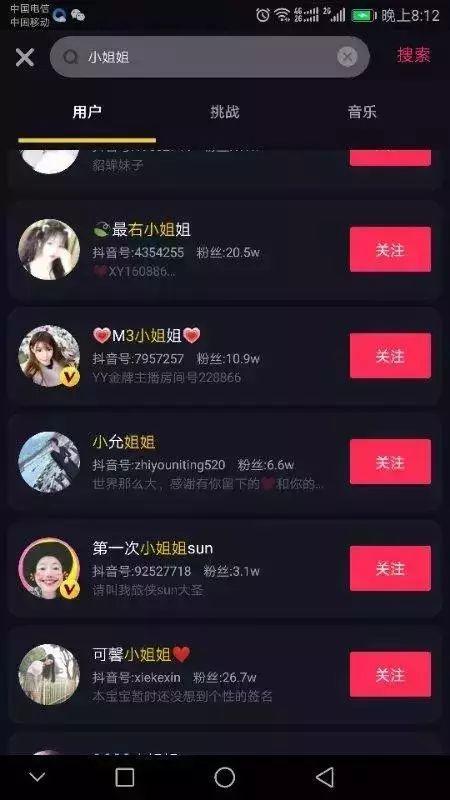Select the 用户 tab
The height and width of the screenshot is (800, 450).
[87, 112]
